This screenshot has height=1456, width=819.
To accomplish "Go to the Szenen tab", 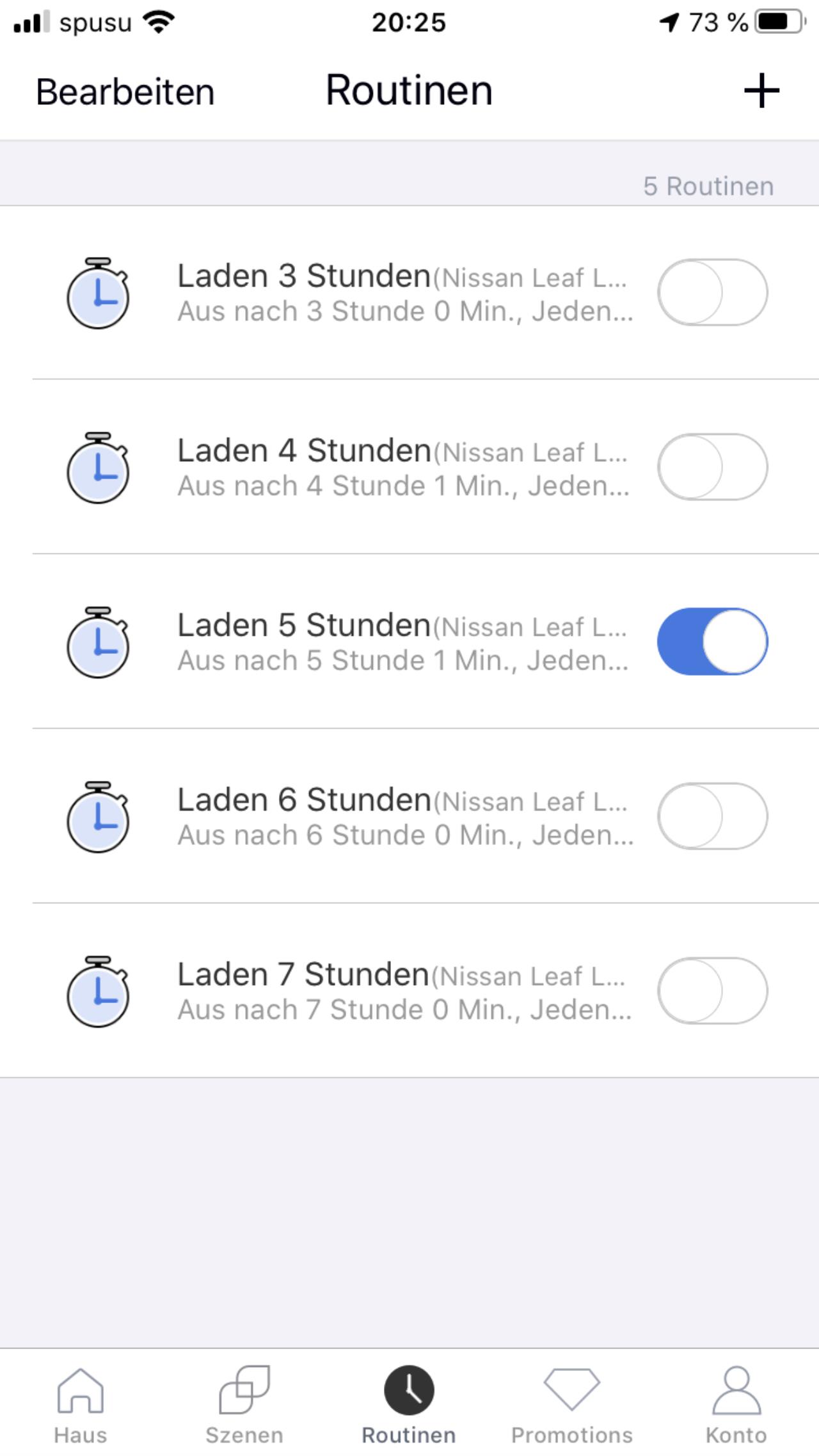I will tap(244, 1405).
